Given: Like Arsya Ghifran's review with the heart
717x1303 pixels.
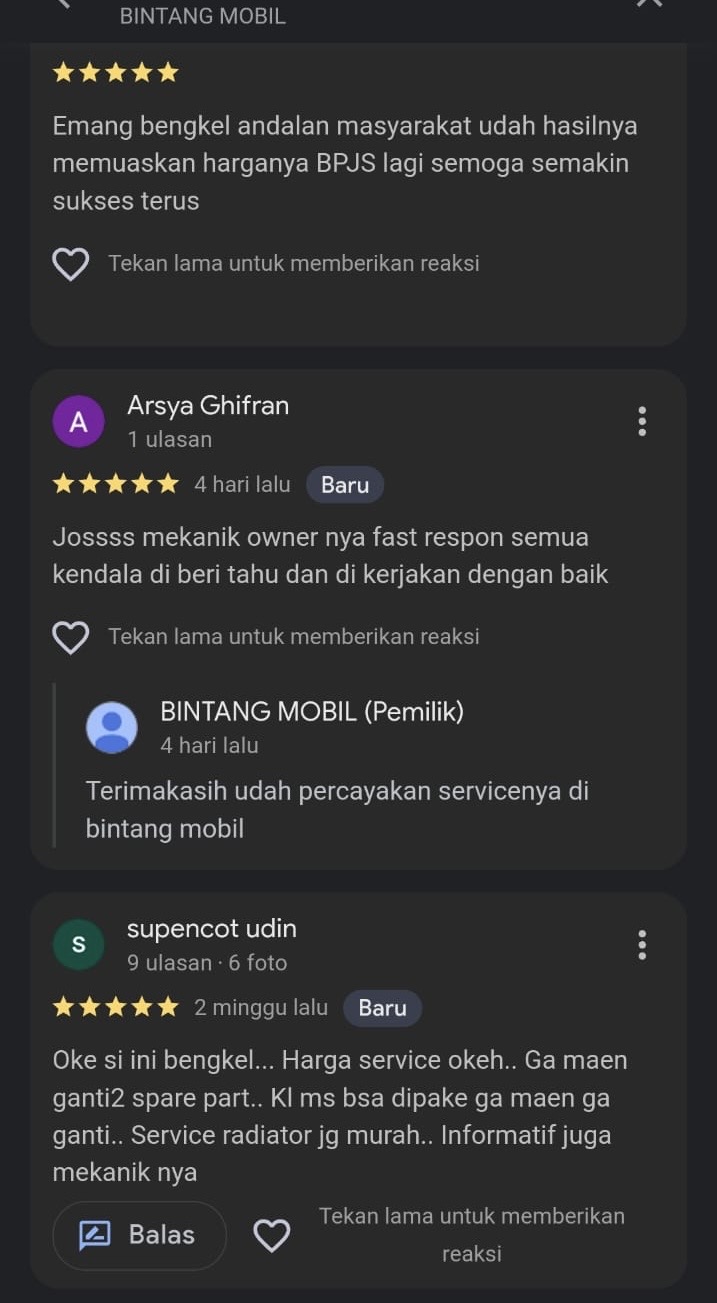Looking at the screenshot, I should (x=71, y=637).
